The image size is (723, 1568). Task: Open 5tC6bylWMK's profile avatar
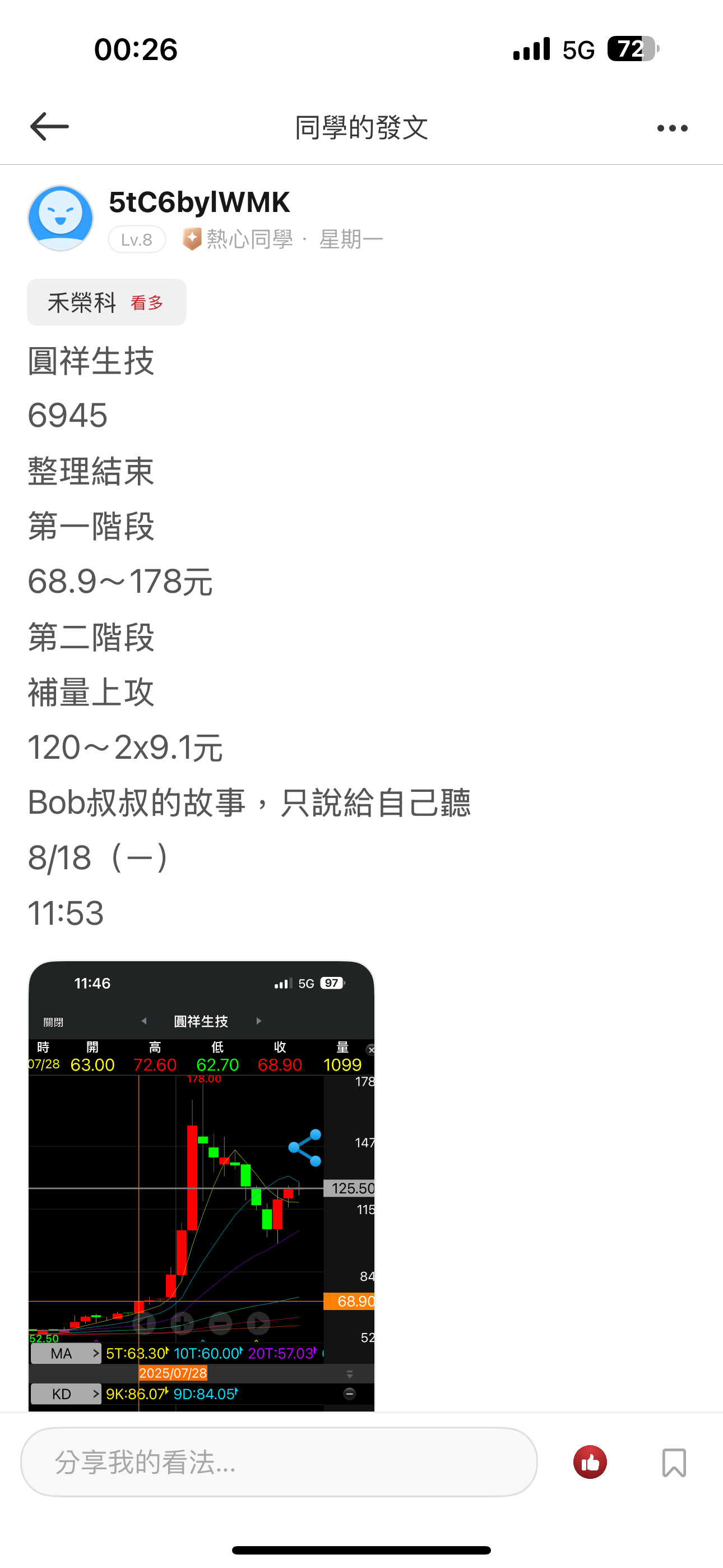click(61, 218)
